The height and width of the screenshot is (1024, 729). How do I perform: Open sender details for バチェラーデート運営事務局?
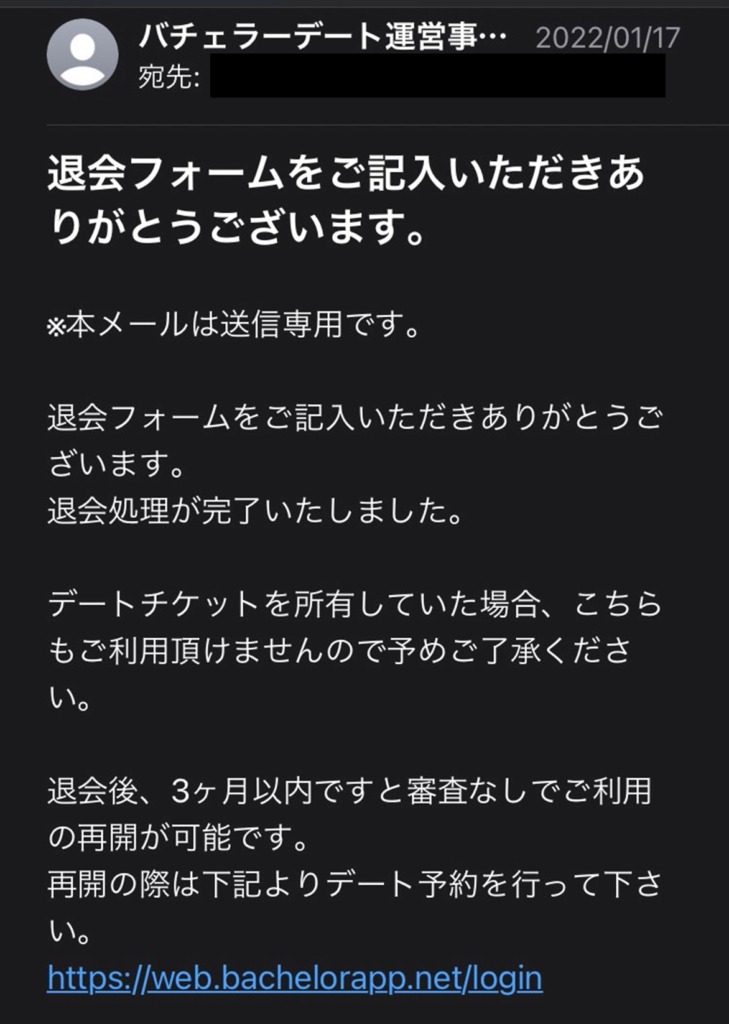pos(322,39)
